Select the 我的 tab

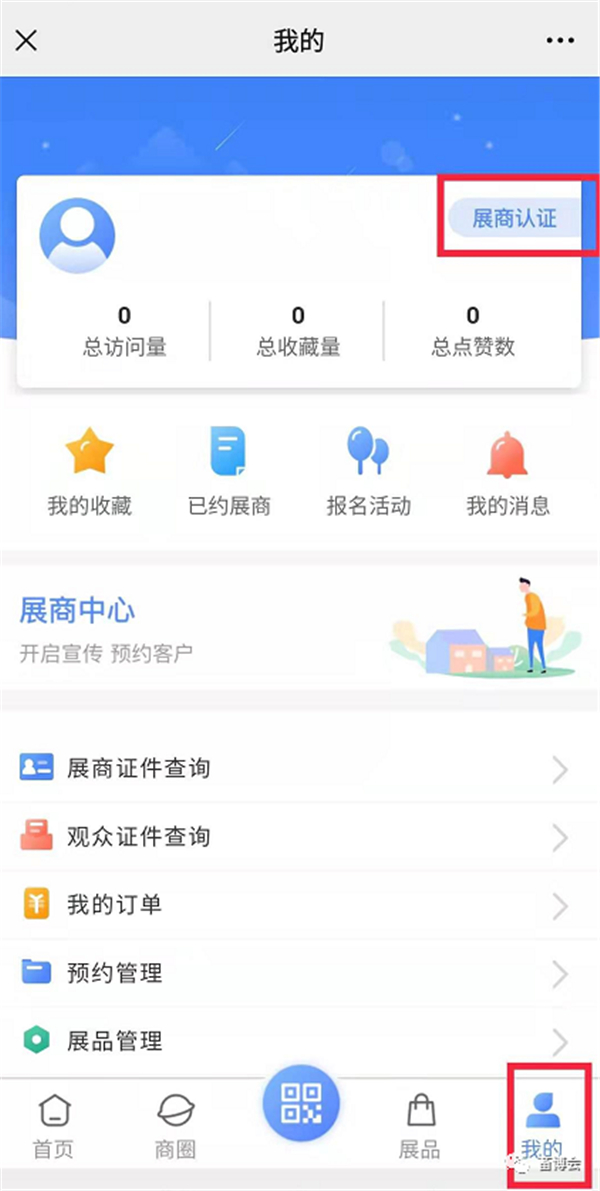tap(542, 1125)
